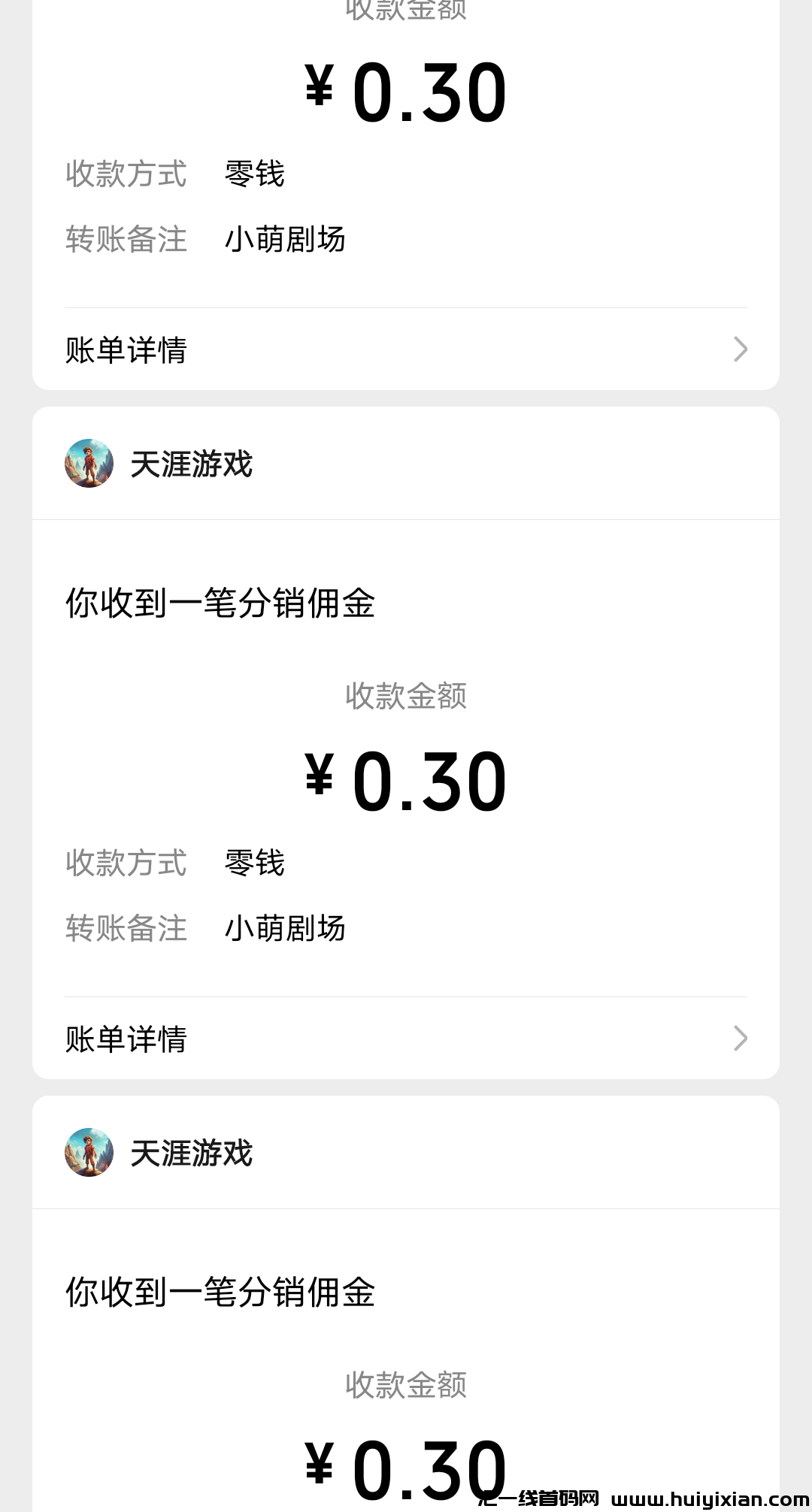Screen dimensions: 812x1512
Task: Open 账单详情 under the fully visible 天涯游戏 card
Action: (x=406, y=1039)
